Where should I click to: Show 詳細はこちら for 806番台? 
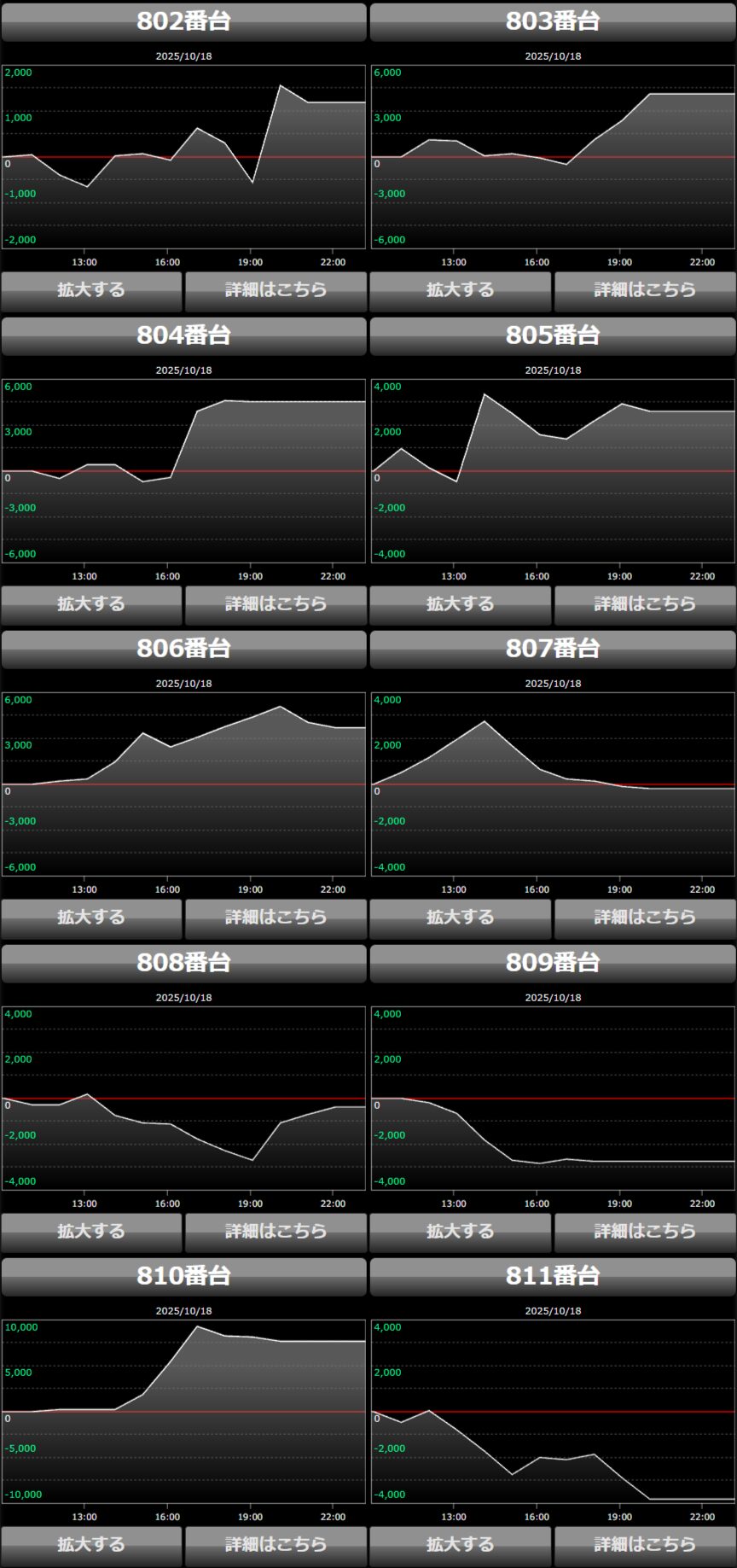click(x=276, y=918)
